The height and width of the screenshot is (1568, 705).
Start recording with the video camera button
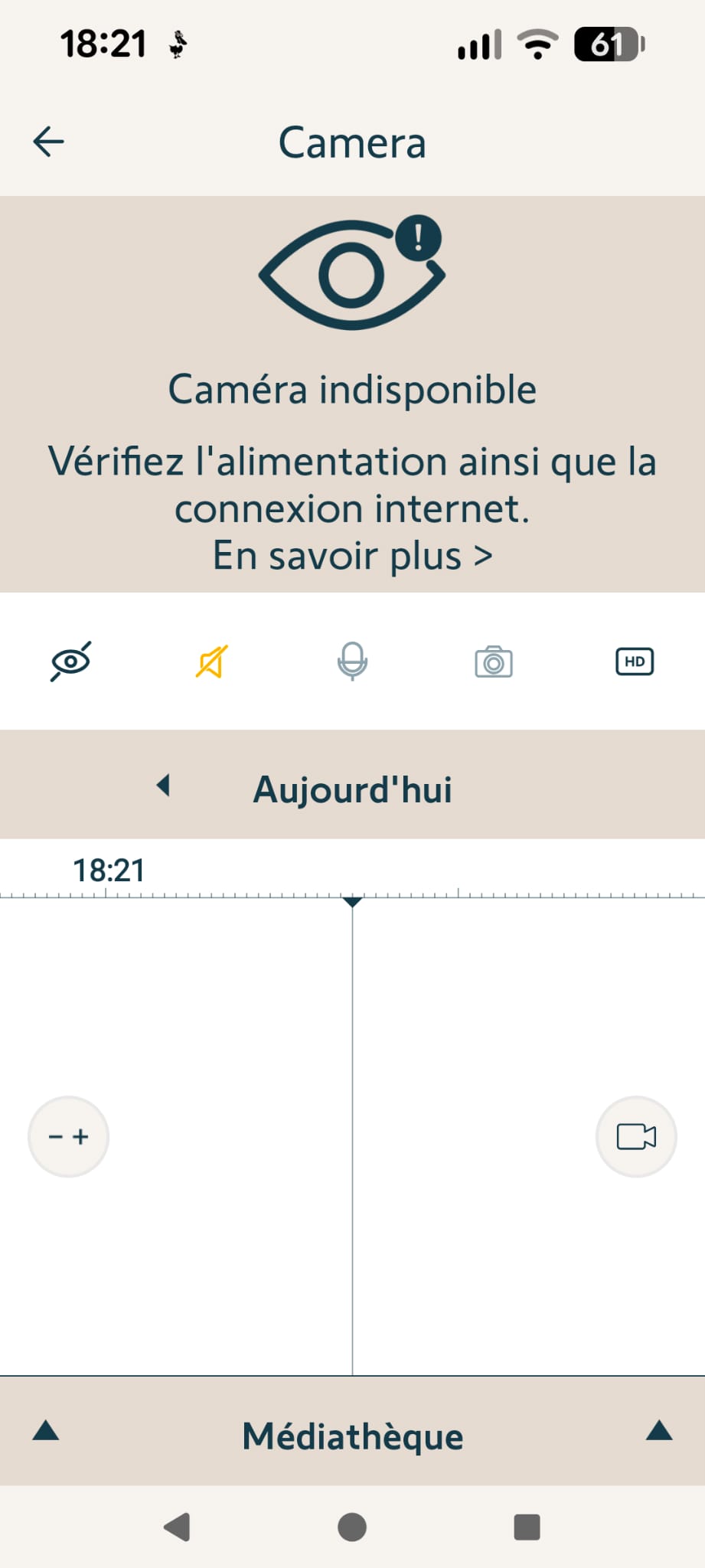(x=636, y=1137)
